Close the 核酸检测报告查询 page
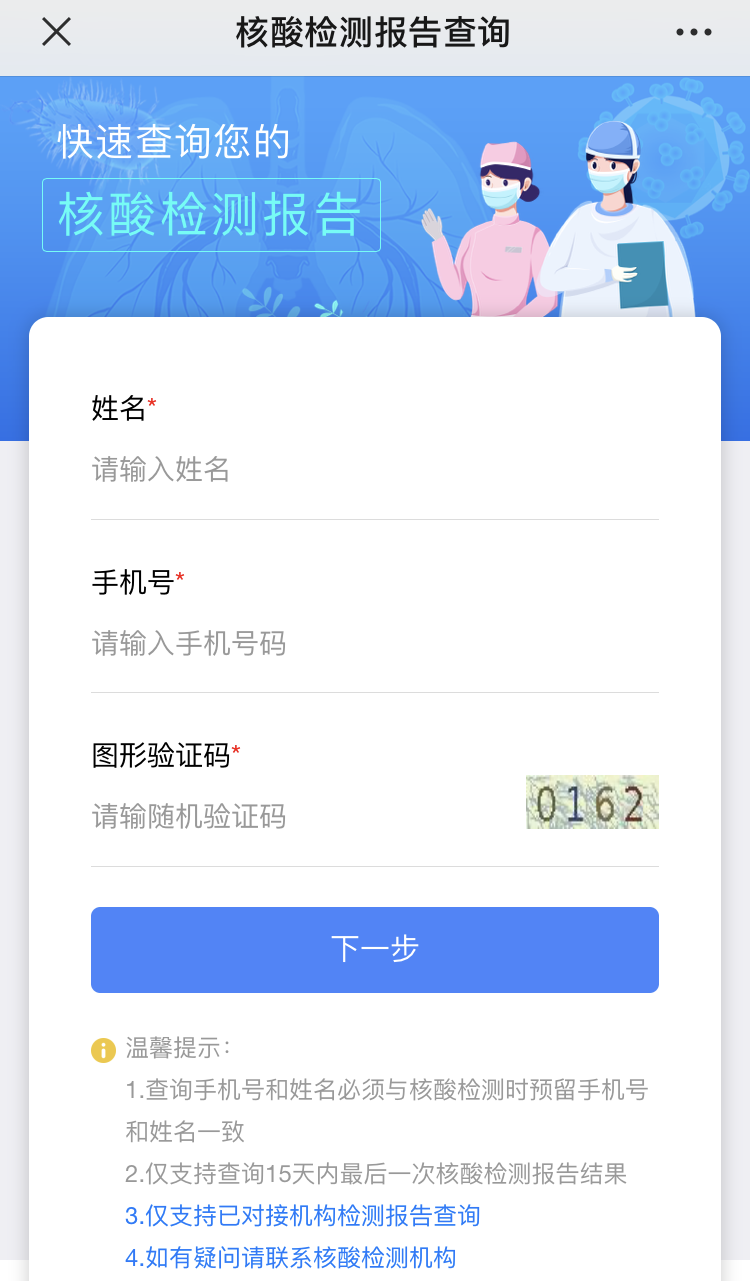750x1281 pixels. [56, 32]
